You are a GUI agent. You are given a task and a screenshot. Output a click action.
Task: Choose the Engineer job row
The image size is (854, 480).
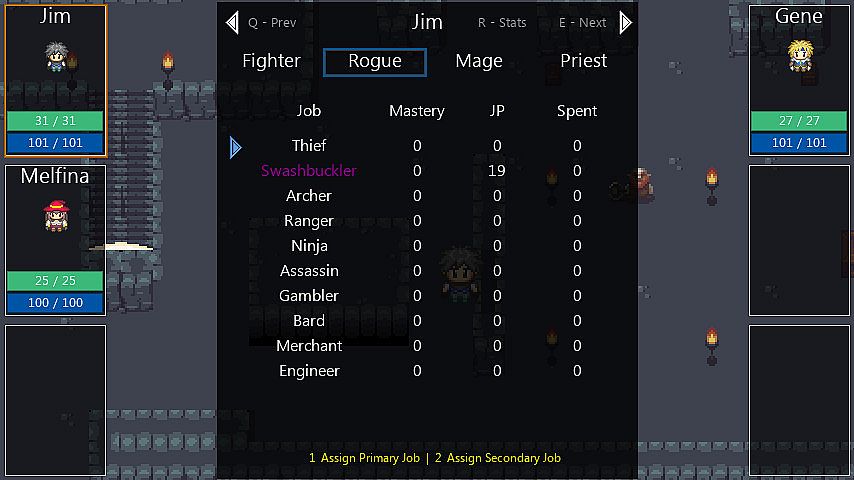tap(309, 371)
